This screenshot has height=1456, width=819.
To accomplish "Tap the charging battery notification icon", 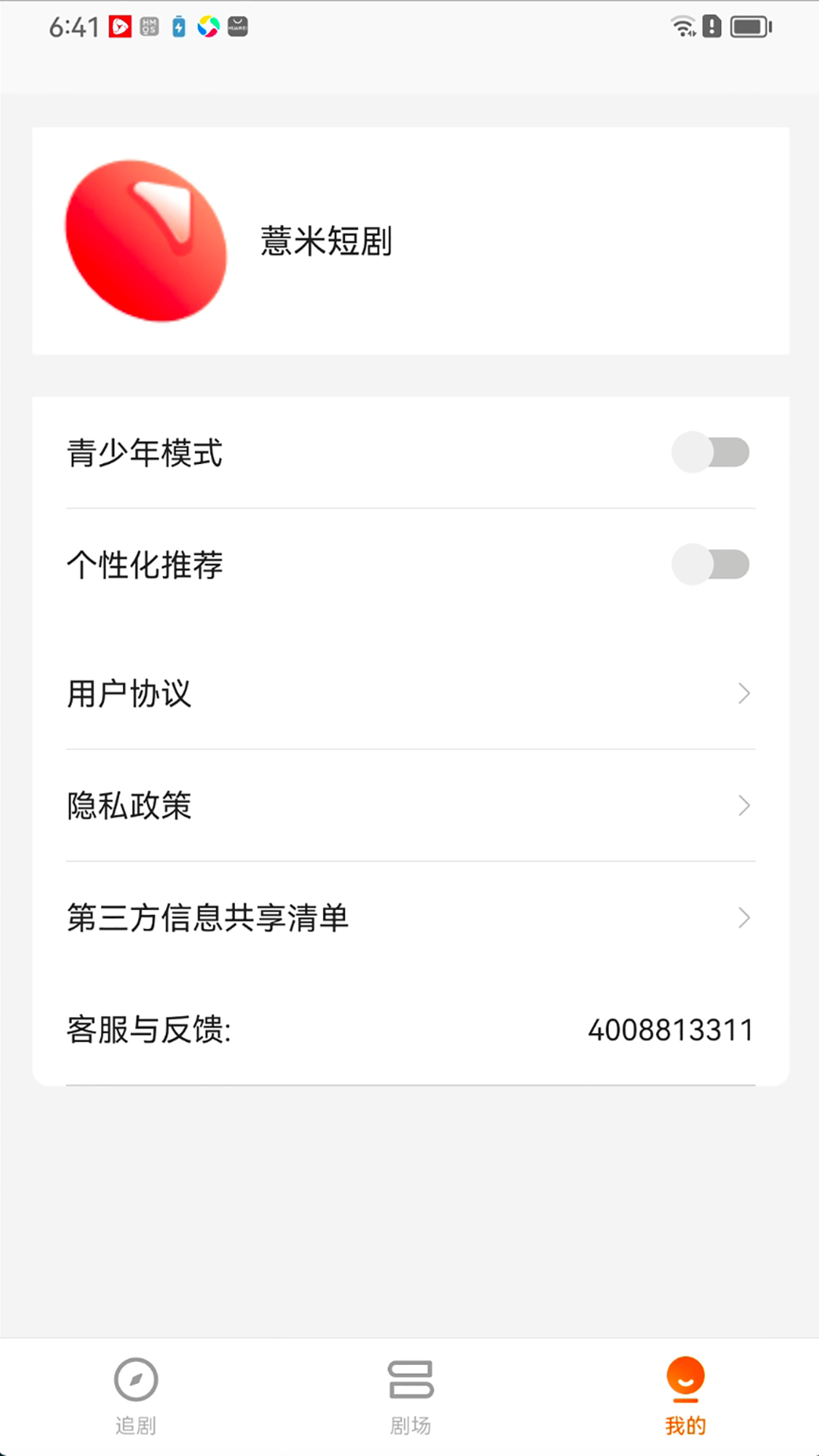I will tap(178, 27).
